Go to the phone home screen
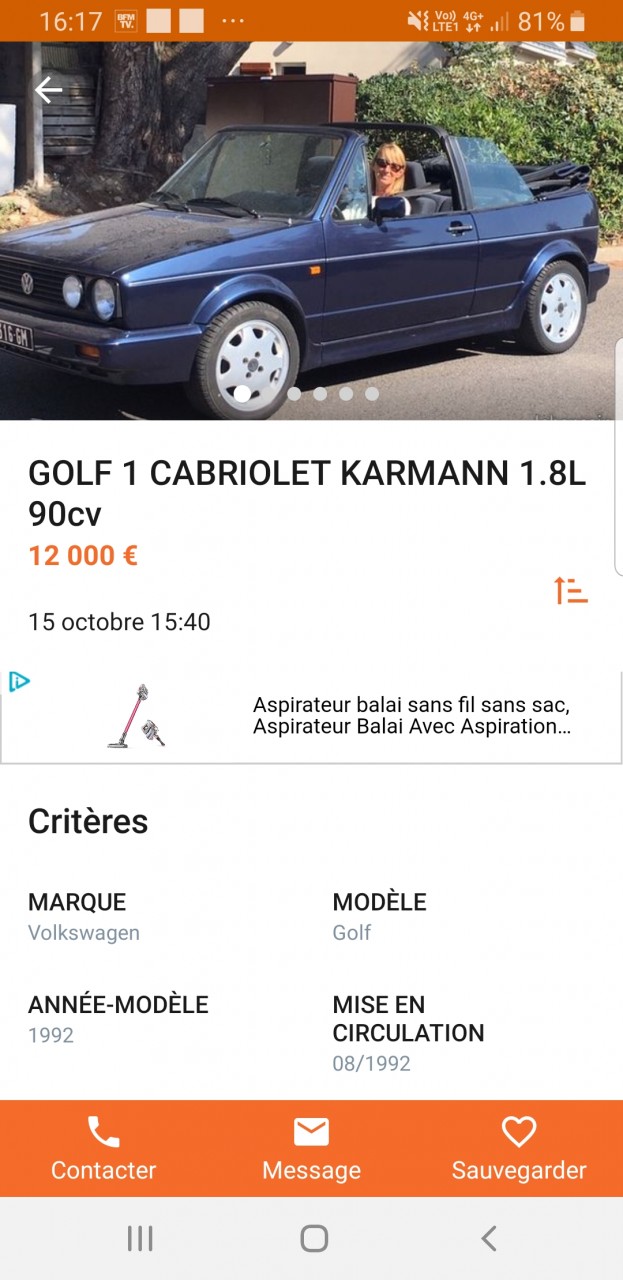The height and width of the screenshot is (1280, 623). click(314, 1239)
